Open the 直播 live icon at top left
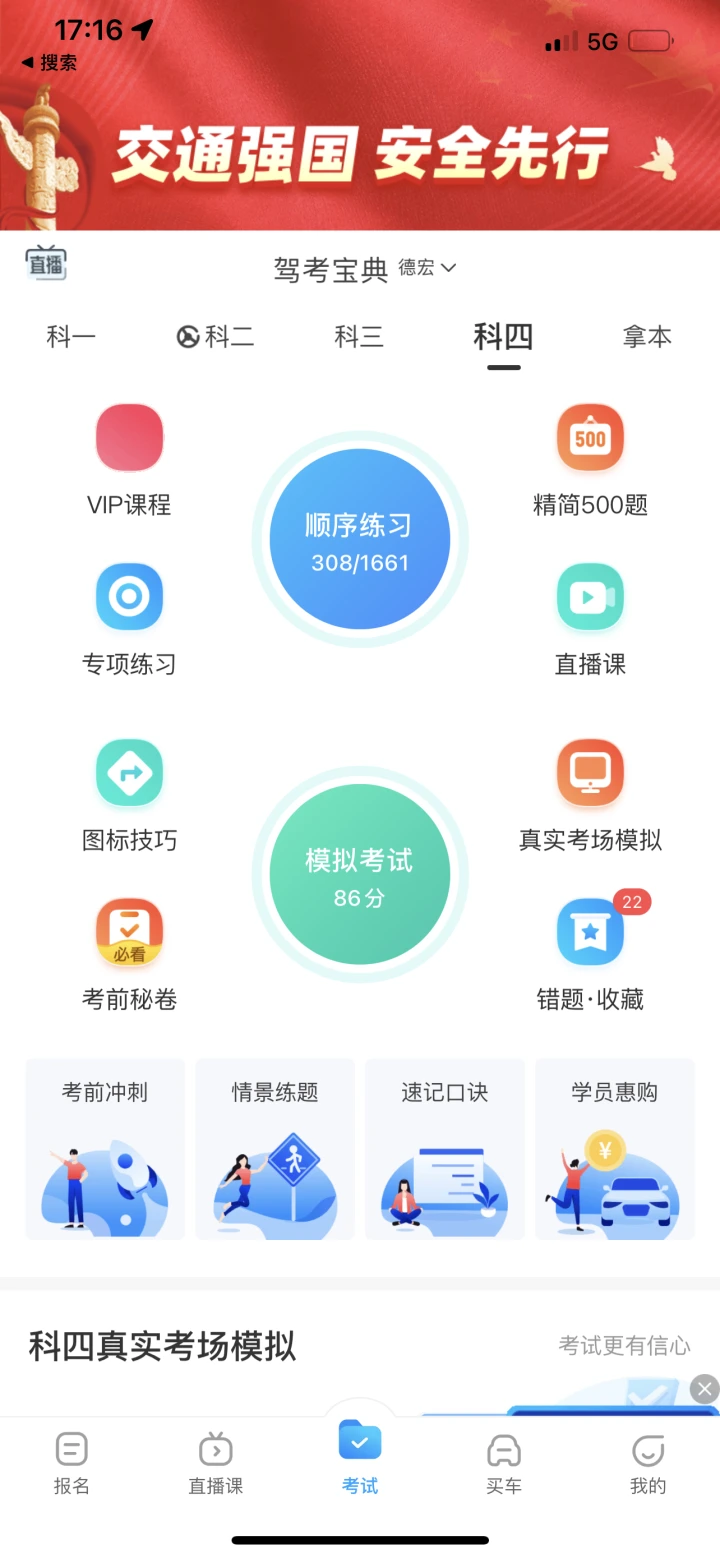The image size is (720, 1558). 46,264
